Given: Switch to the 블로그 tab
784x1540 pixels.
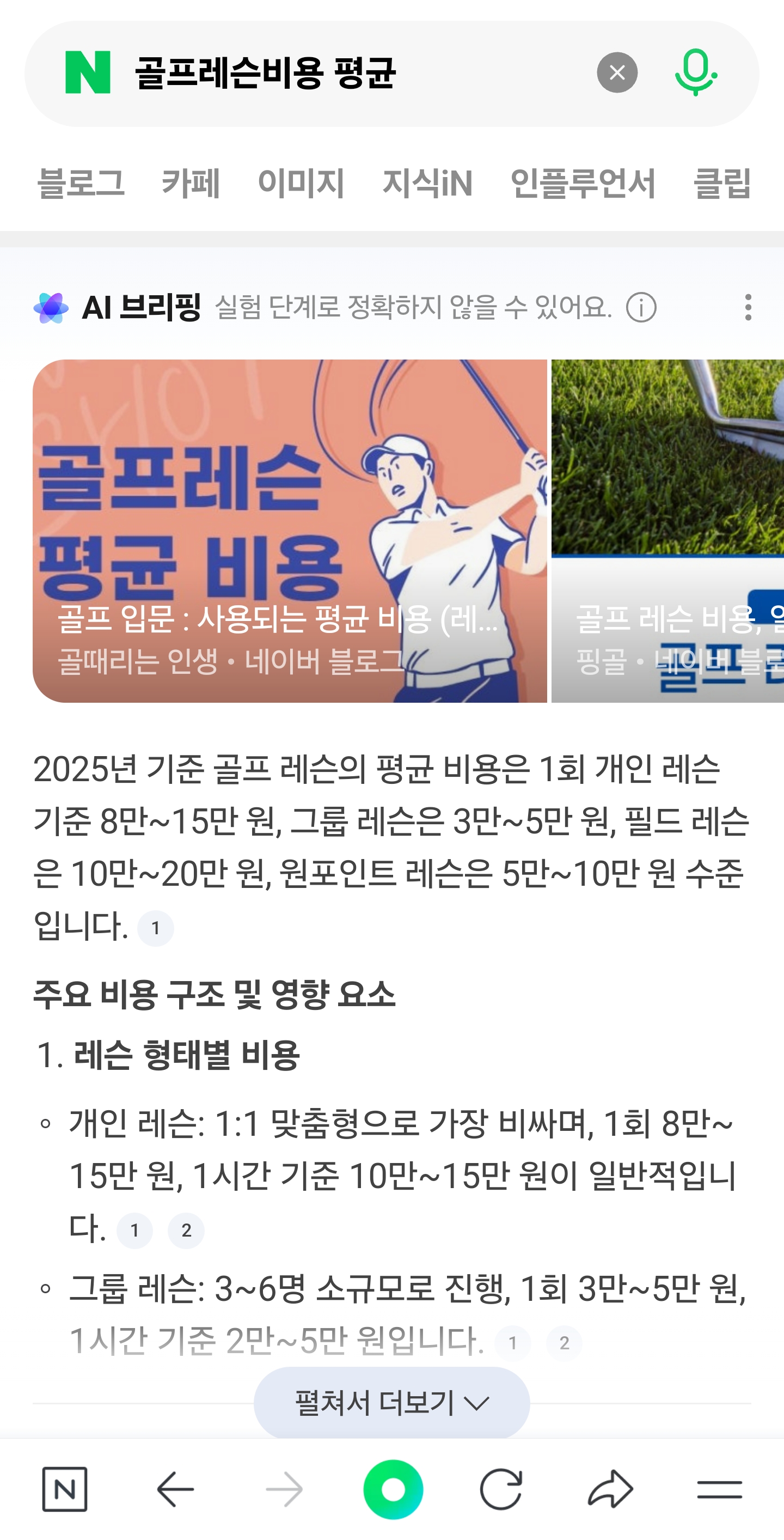Looking at the screenshot, I should point(81,183).
